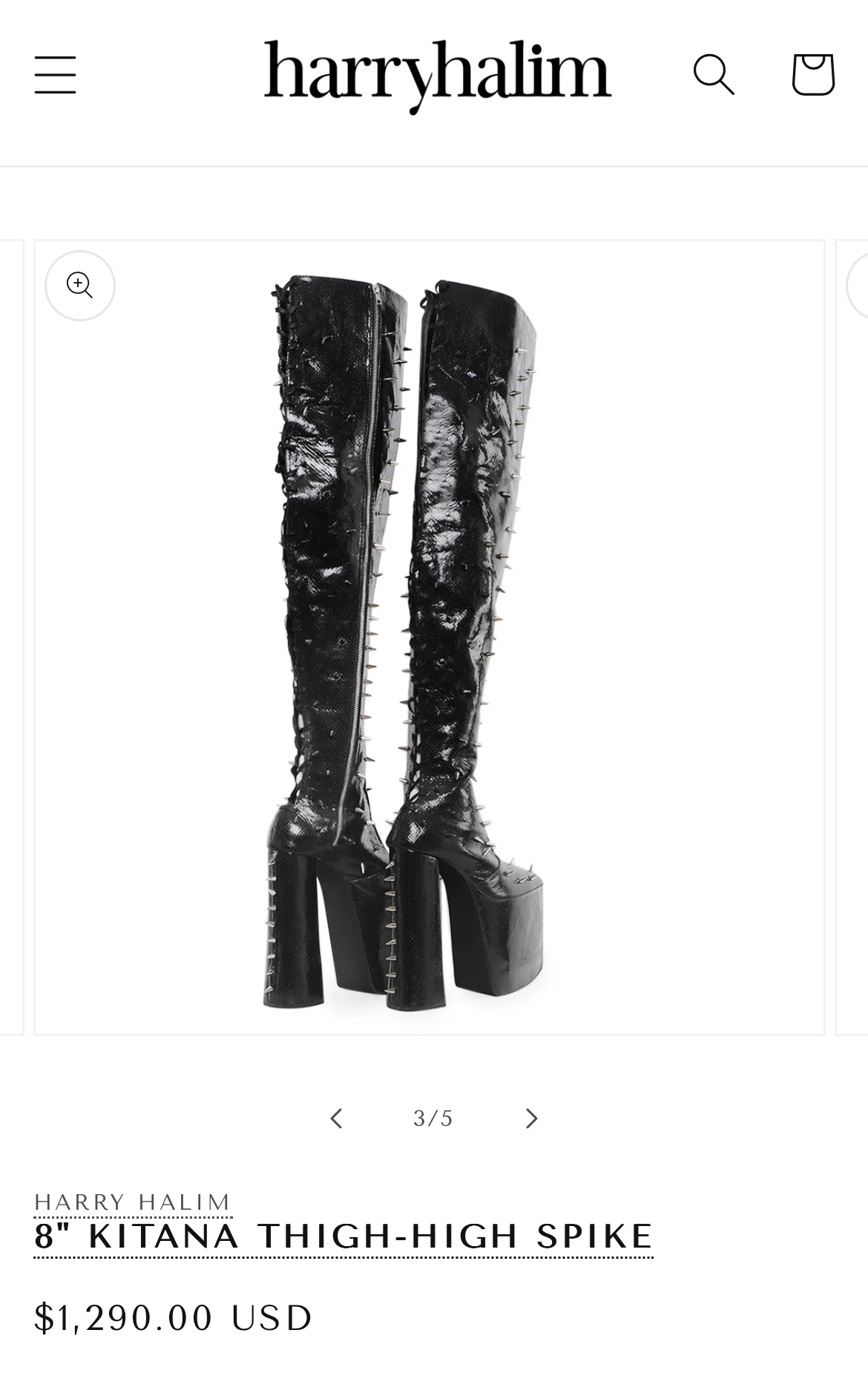The image size is (868, 1376).
Task: Show the next product image
Action: pos(531,1118)
